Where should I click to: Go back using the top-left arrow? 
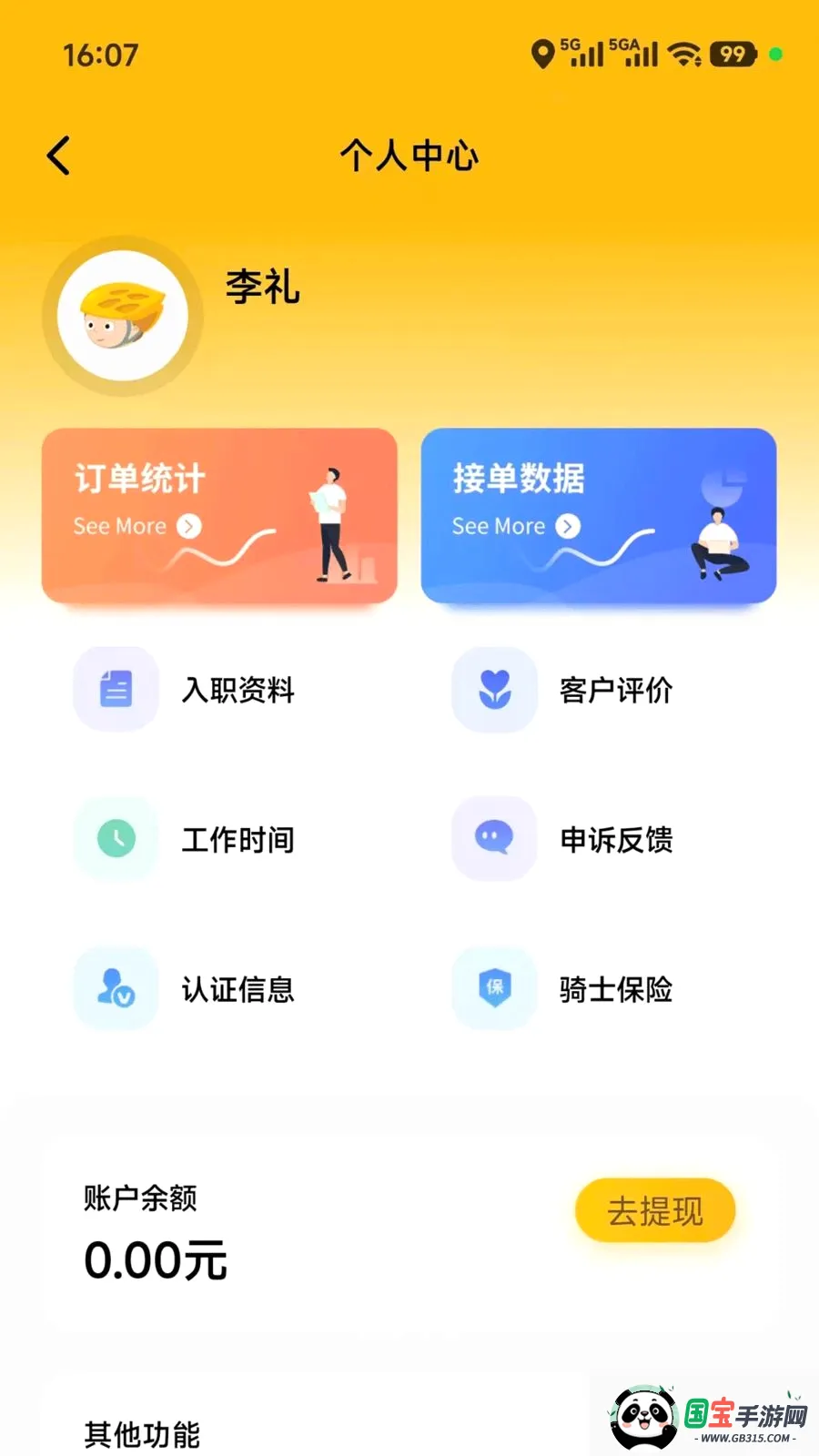(59, 156)
